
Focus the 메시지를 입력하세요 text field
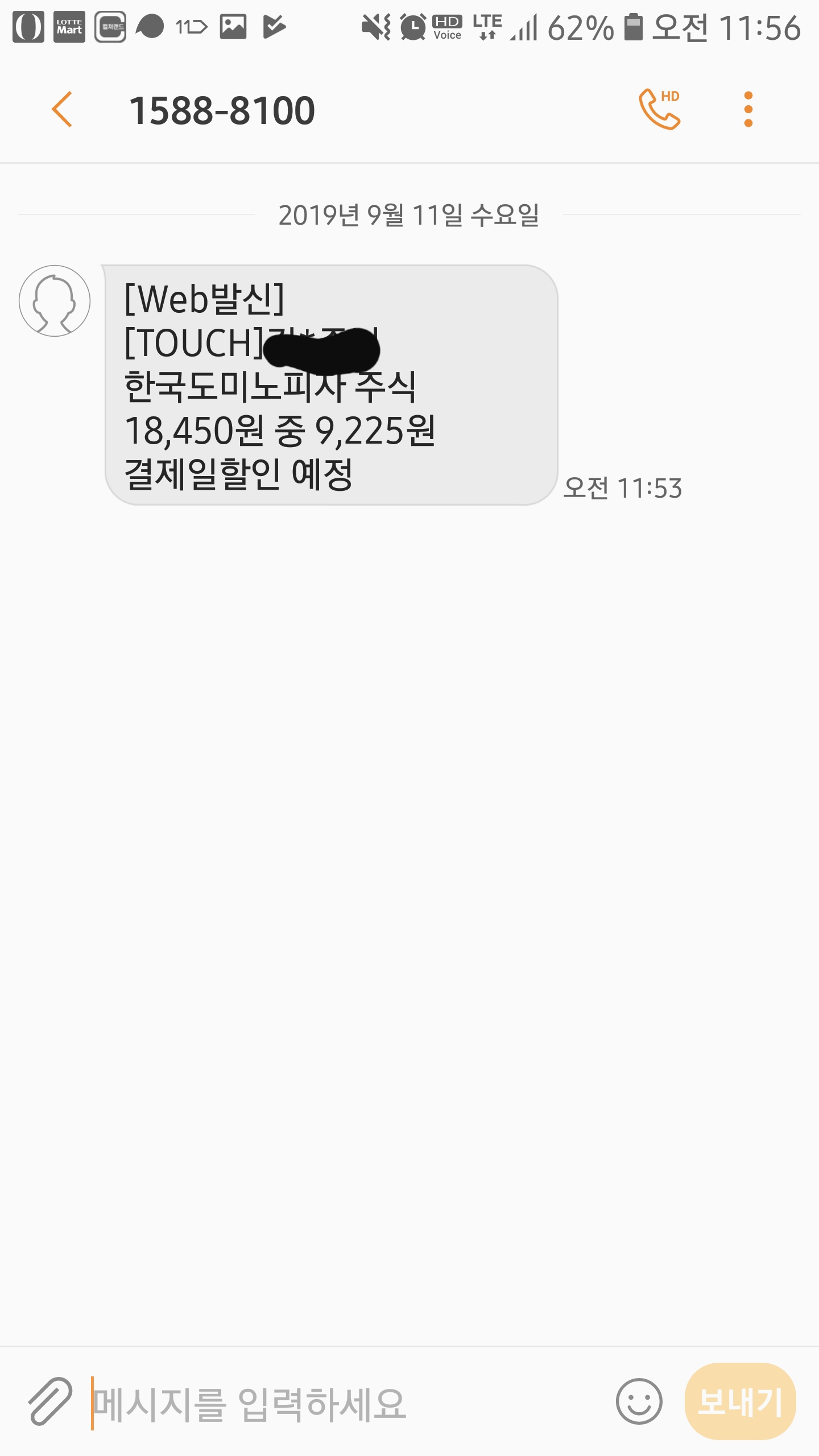pos(341,1403)
